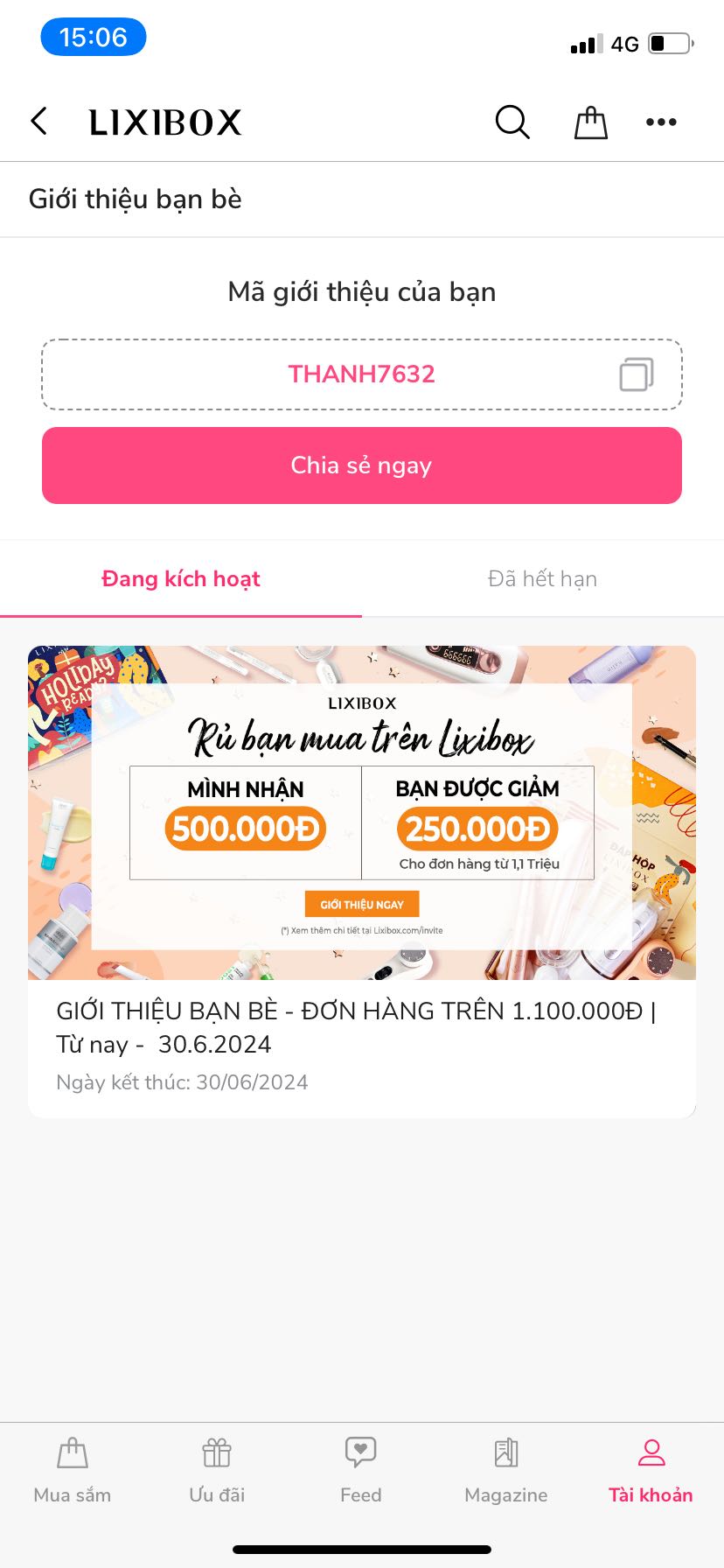This screenshot has height=1568, width=724.
Task: Go back using the arrow
Action: [39, 121]
